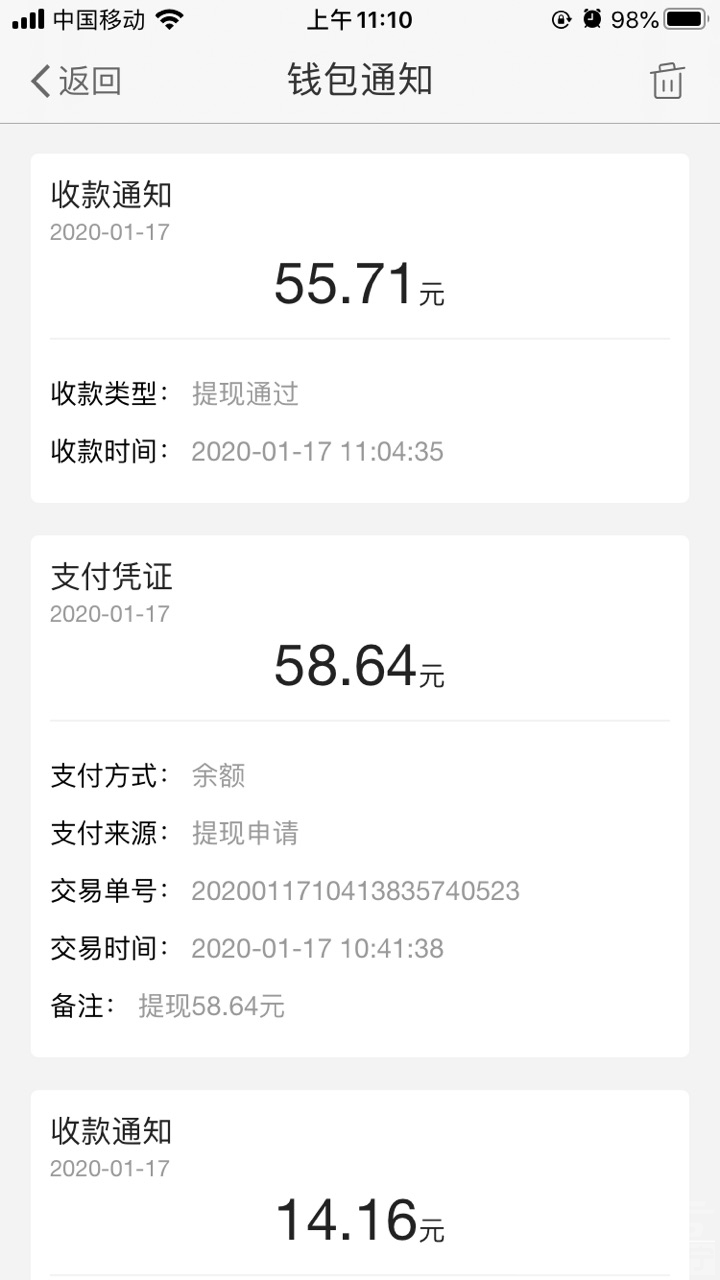Screen dimensions: 720x1280
Task: Open the 58.64元 支付凭证 card
Action: pos(360,795)
